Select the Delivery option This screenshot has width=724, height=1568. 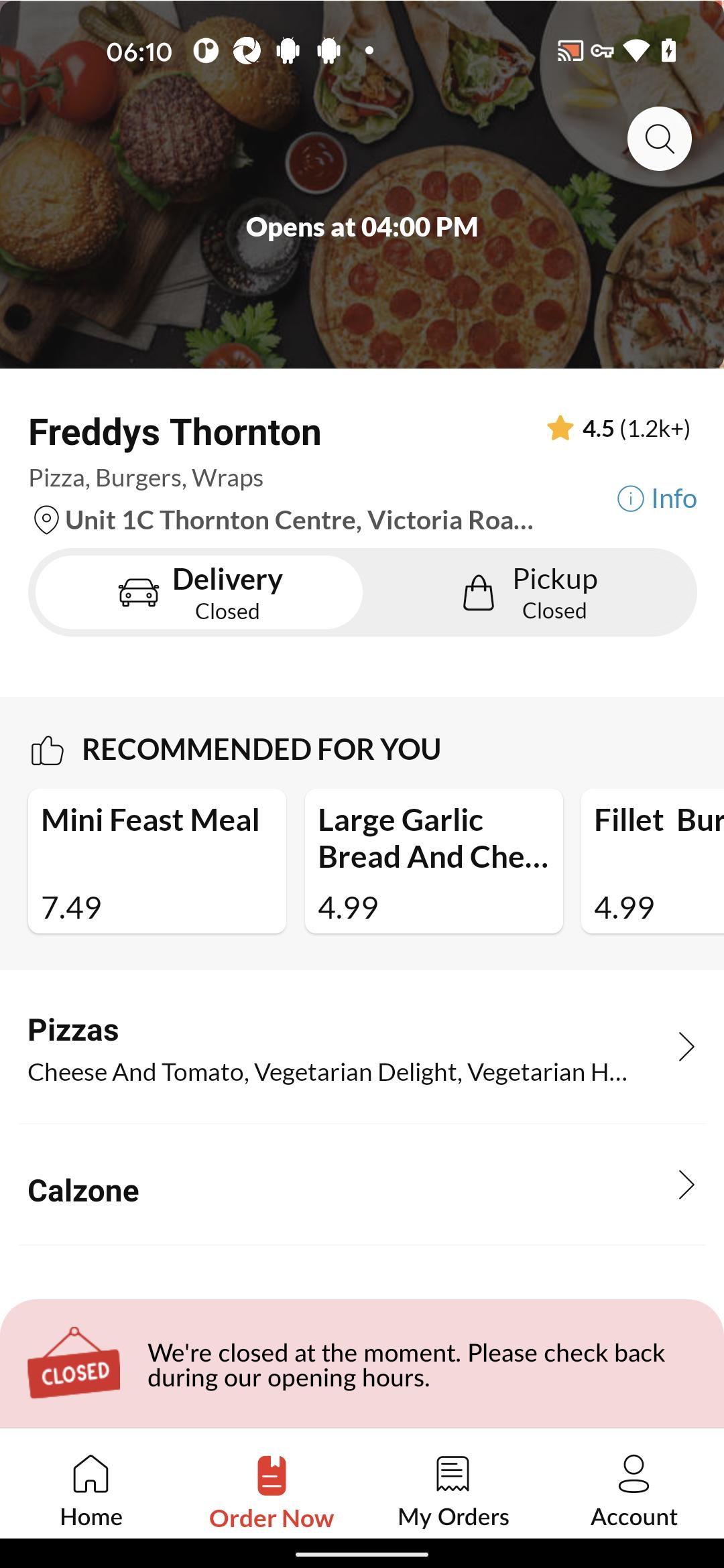coord(199,592)
